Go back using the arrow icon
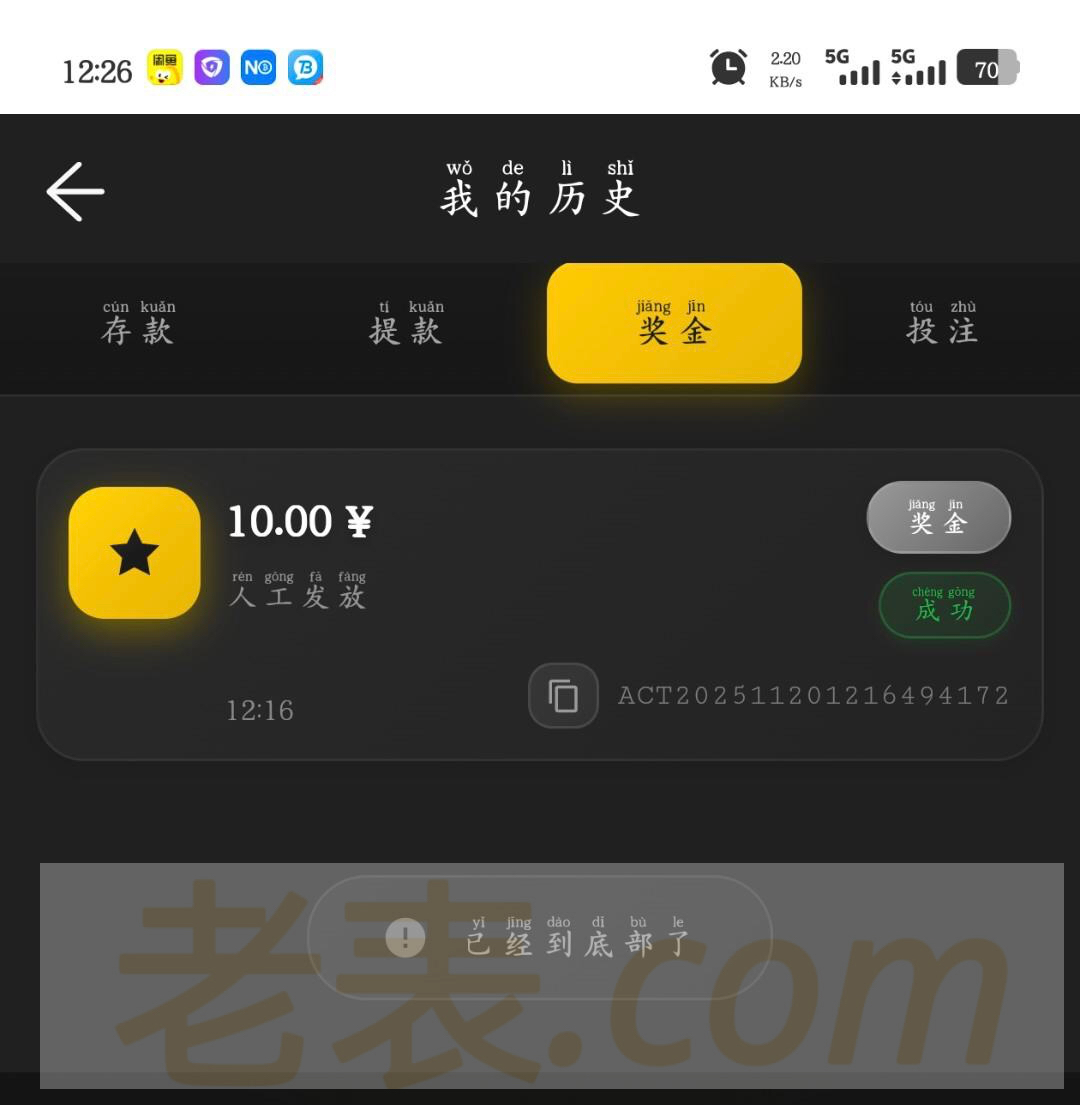 click(x=76, y=191)
